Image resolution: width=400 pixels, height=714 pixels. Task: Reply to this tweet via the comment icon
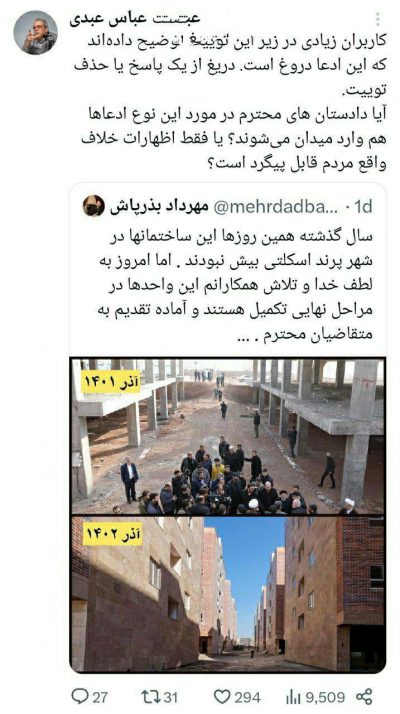coord(89,696)
